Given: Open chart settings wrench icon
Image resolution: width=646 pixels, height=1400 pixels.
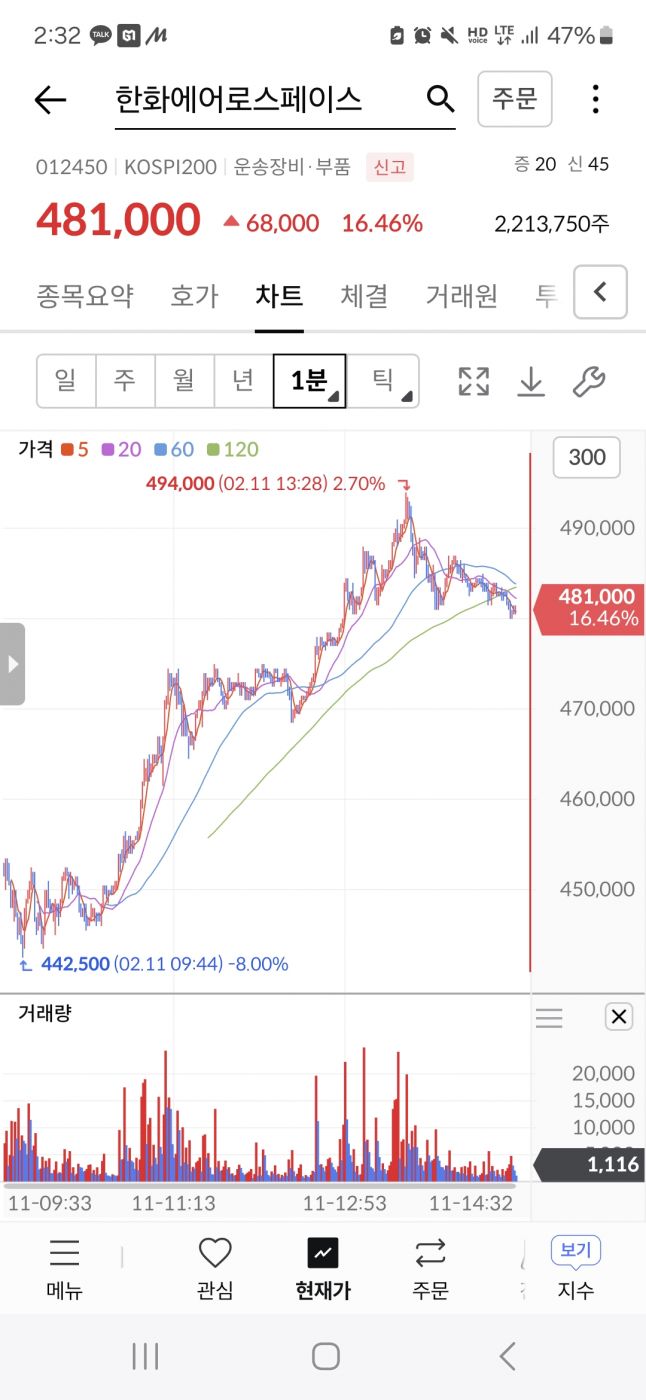Looking at the screenshot, I should click(x=588, y=381).
